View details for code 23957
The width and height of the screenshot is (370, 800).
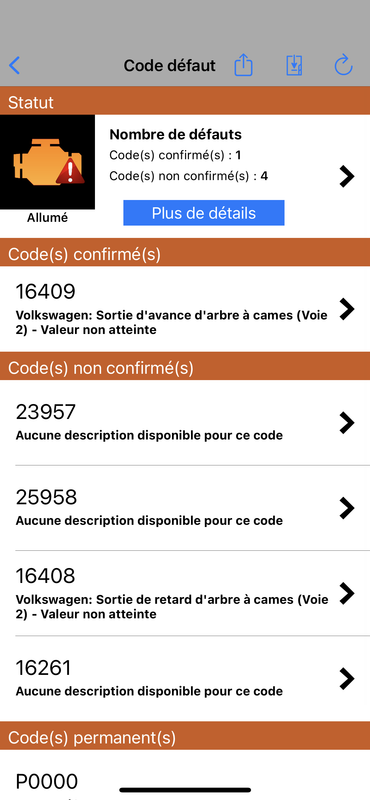click(x=185, y=422)
